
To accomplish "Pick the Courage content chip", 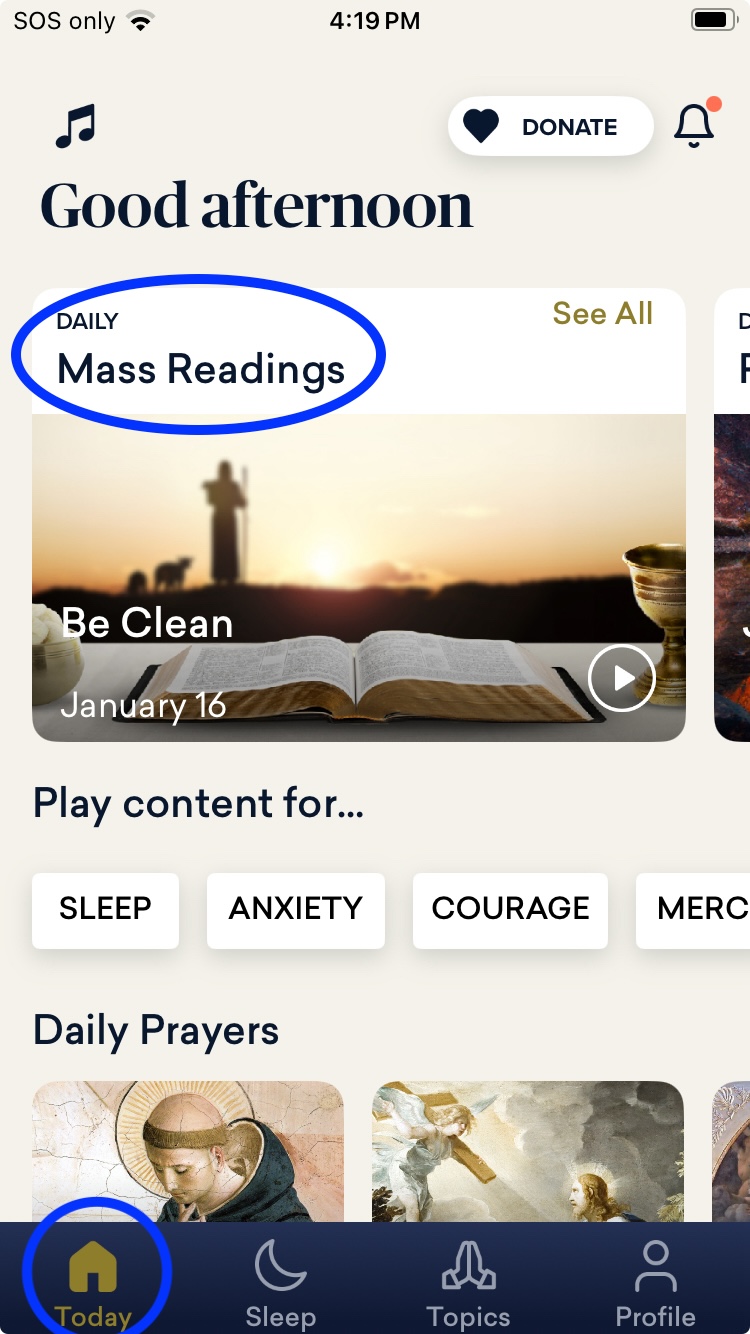I will [x=510, y=909].
